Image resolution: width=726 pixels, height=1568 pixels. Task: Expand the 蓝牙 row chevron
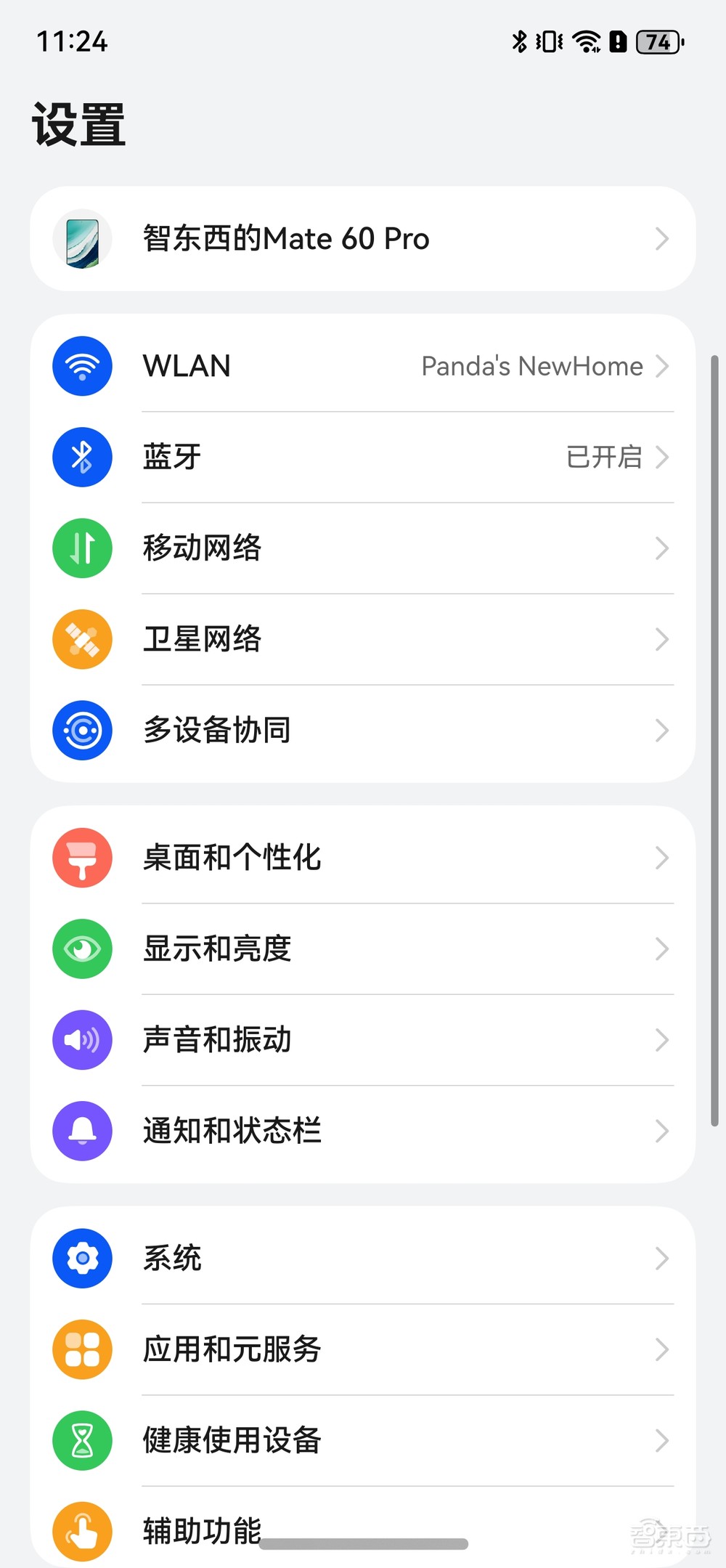663,457
